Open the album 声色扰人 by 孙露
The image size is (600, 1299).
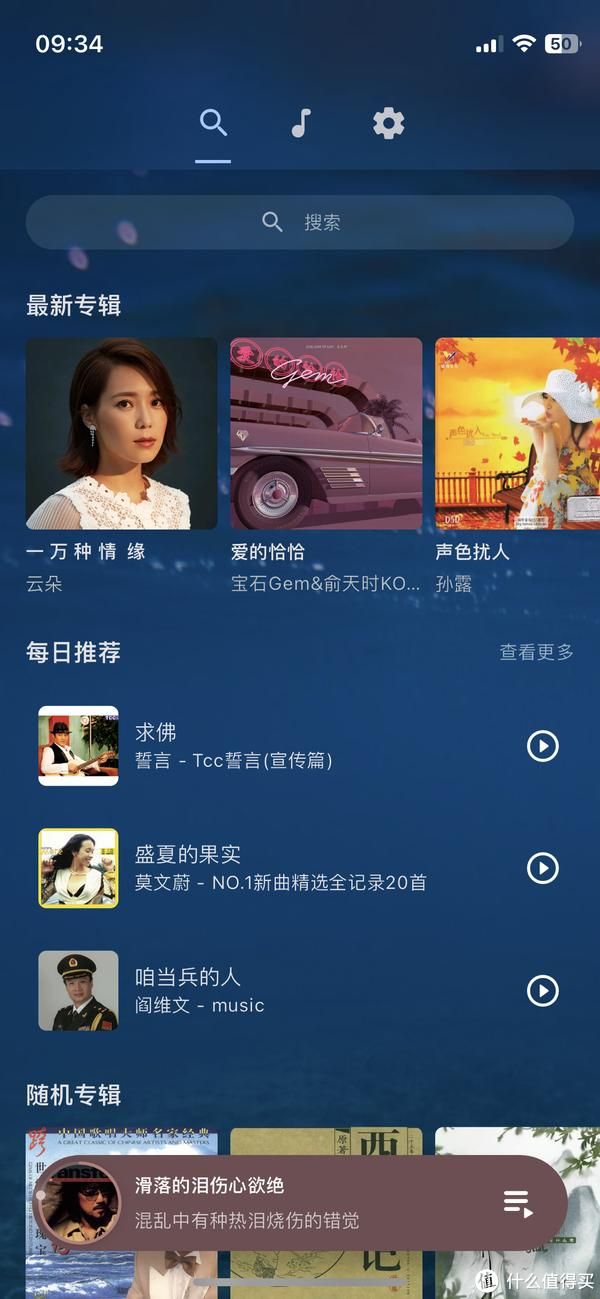tap(517, 433)
